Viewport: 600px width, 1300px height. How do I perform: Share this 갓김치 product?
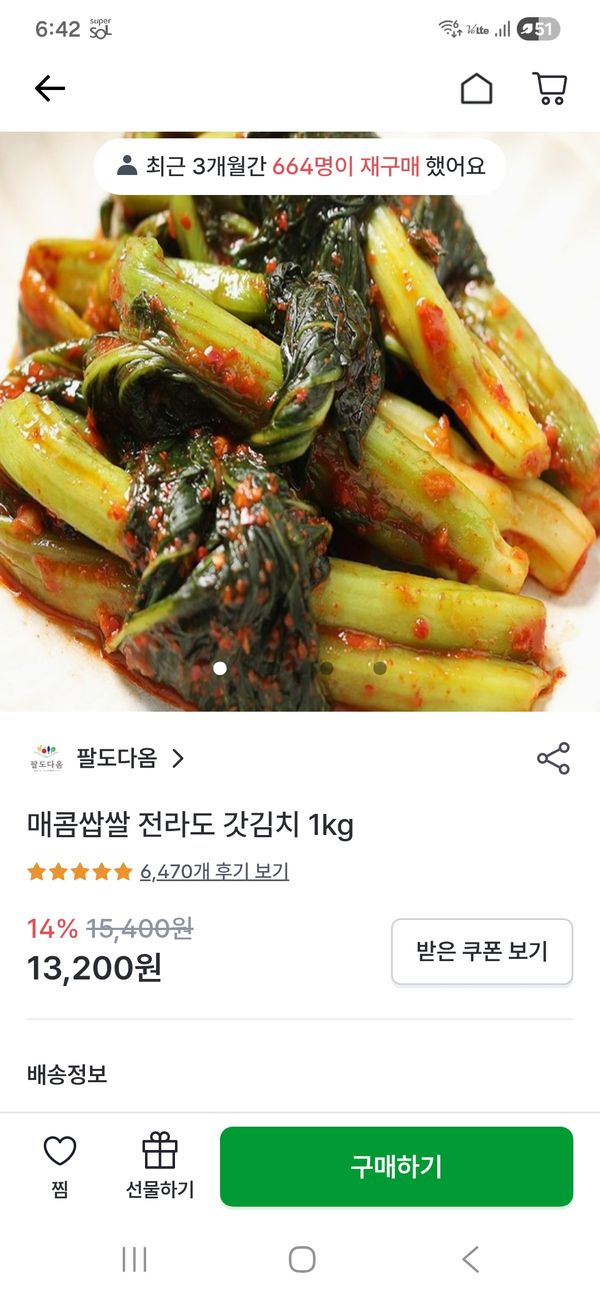point(553,758)
